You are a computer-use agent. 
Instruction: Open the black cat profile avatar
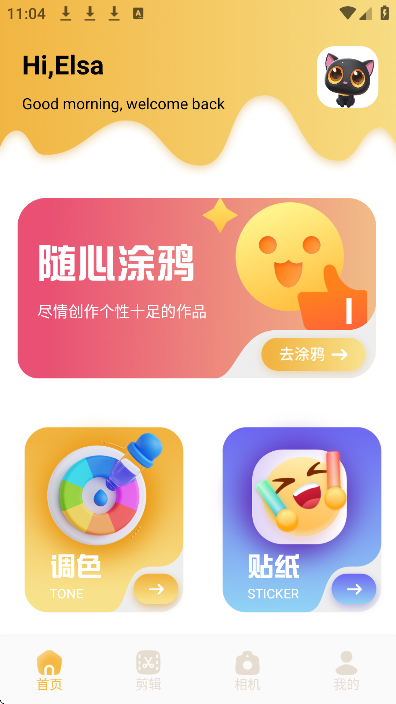point(347,77)
